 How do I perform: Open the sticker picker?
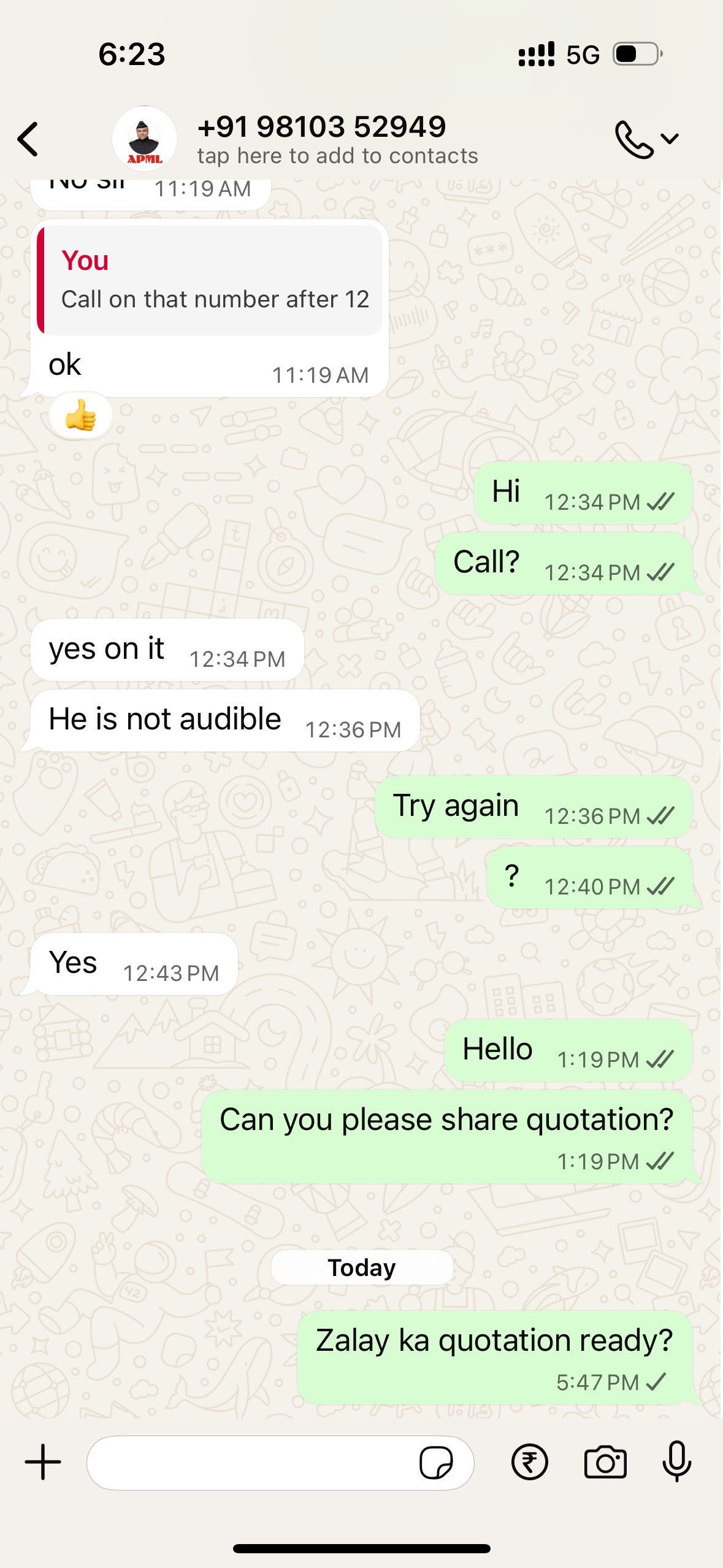pyautogui.click(x=436, y=1462)
